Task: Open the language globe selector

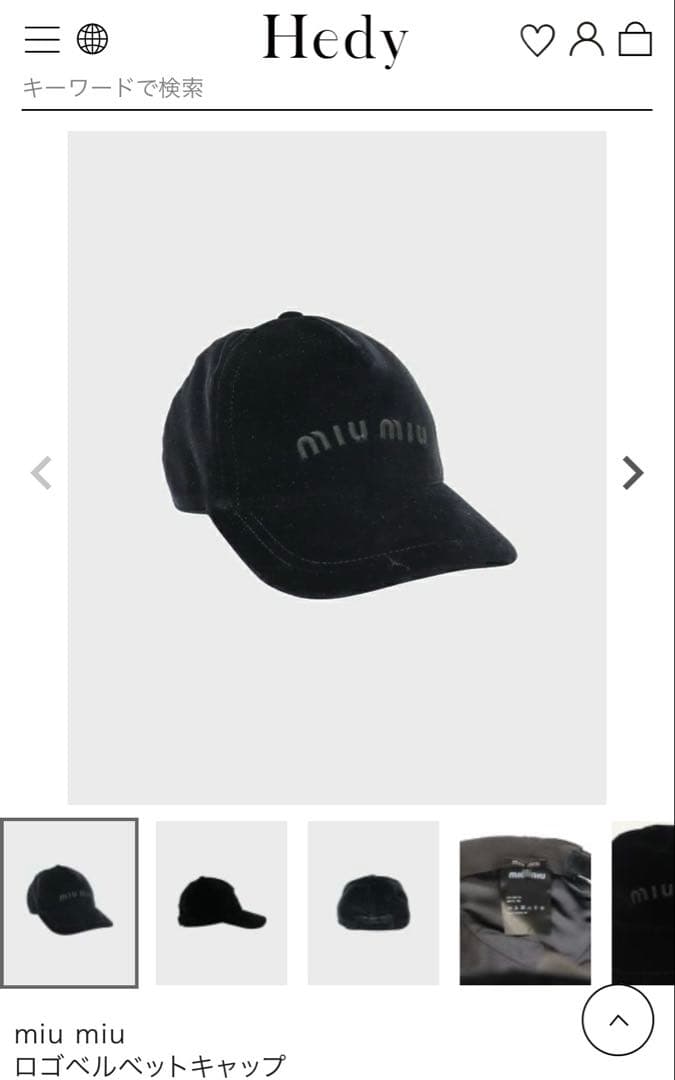Action: pos(92,39)
